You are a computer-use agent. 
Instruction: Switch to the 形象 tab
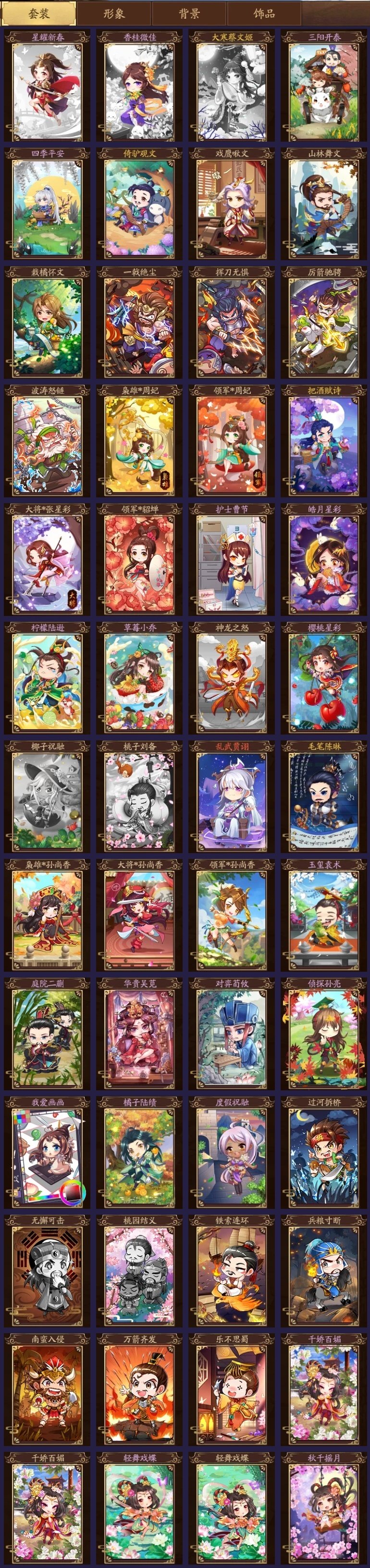[x=113, y=13]
